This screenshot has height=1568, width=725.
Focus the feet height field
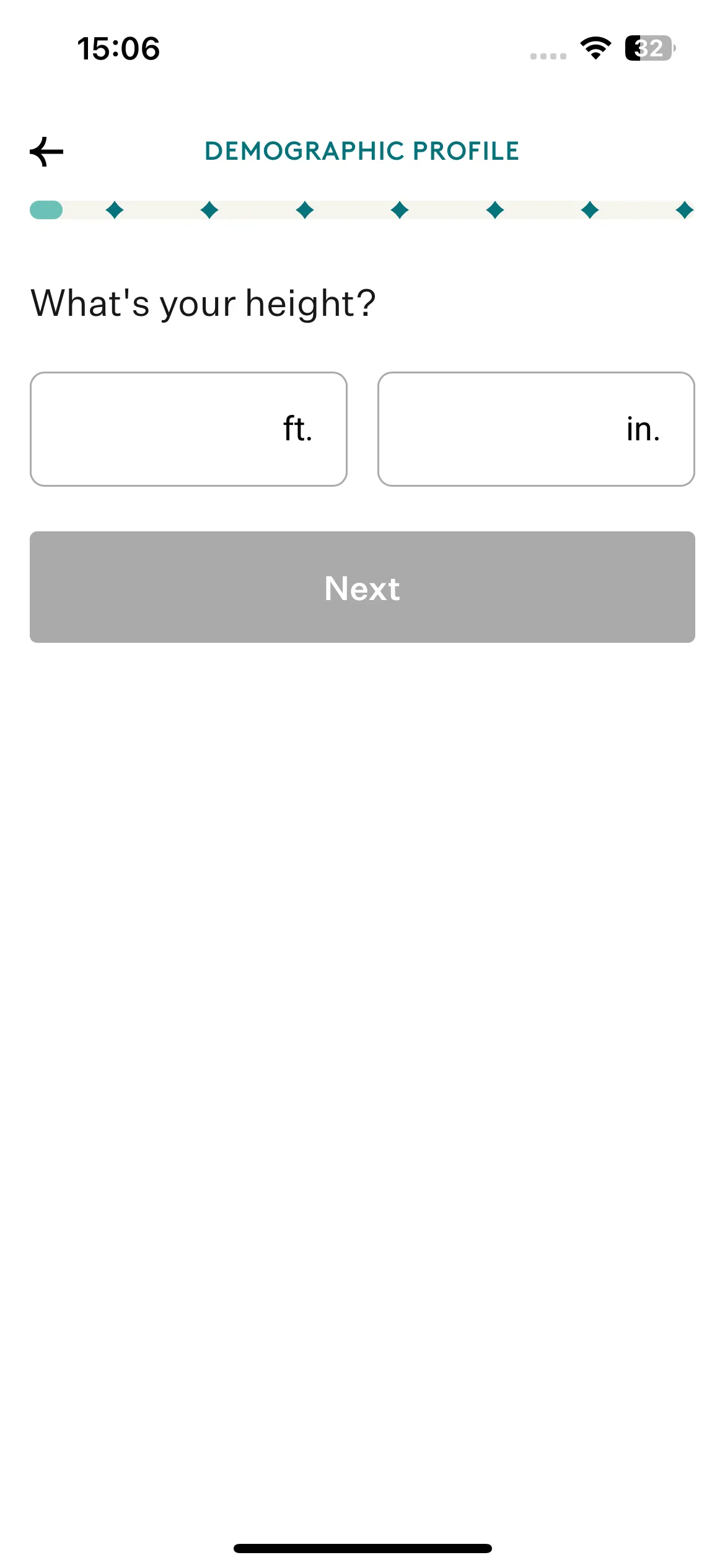pos(188,429)
